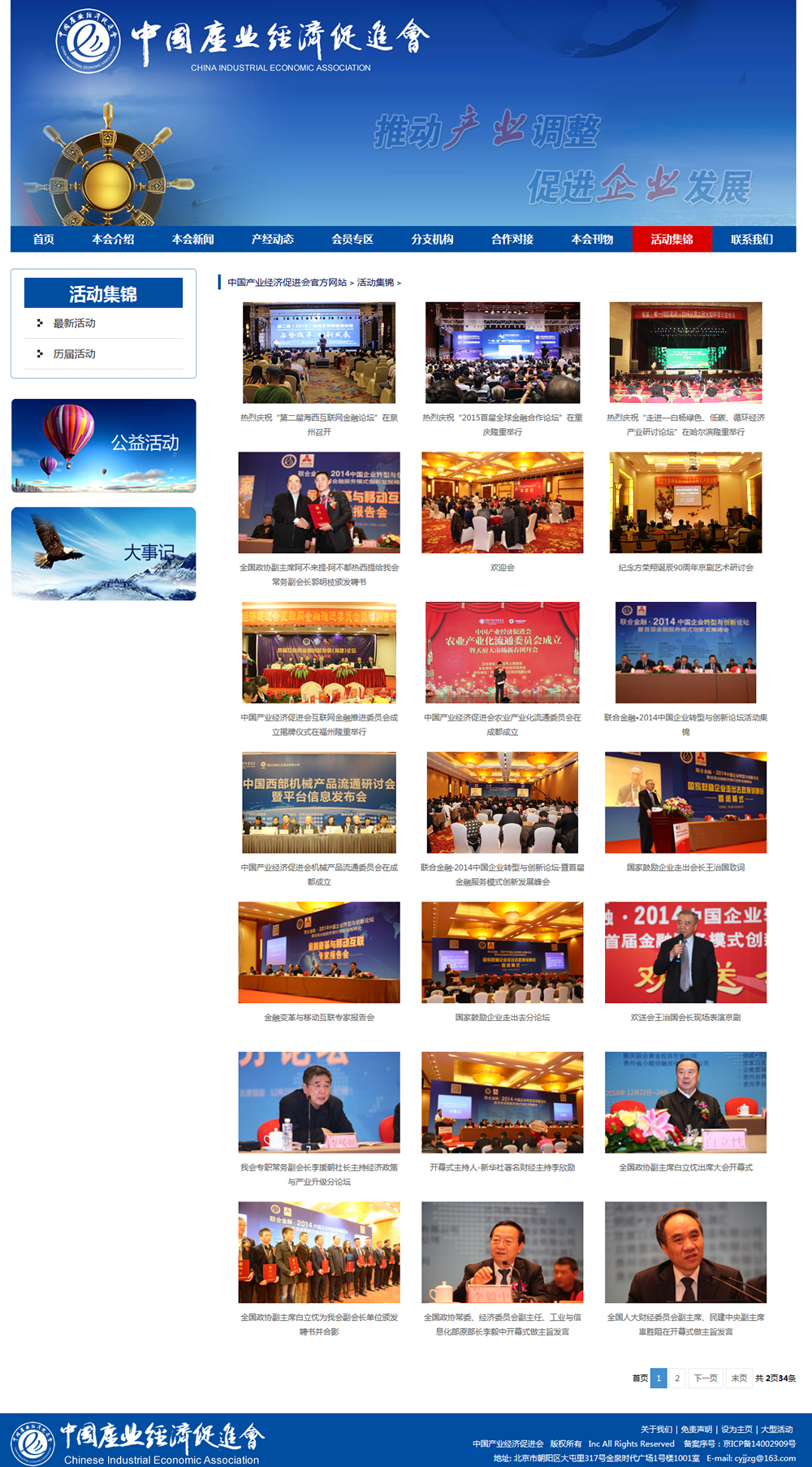The width and height of the screenshot is (812, 1467).
Task: Switch to 本会刊物 page
Action: [x=592, y=240]
